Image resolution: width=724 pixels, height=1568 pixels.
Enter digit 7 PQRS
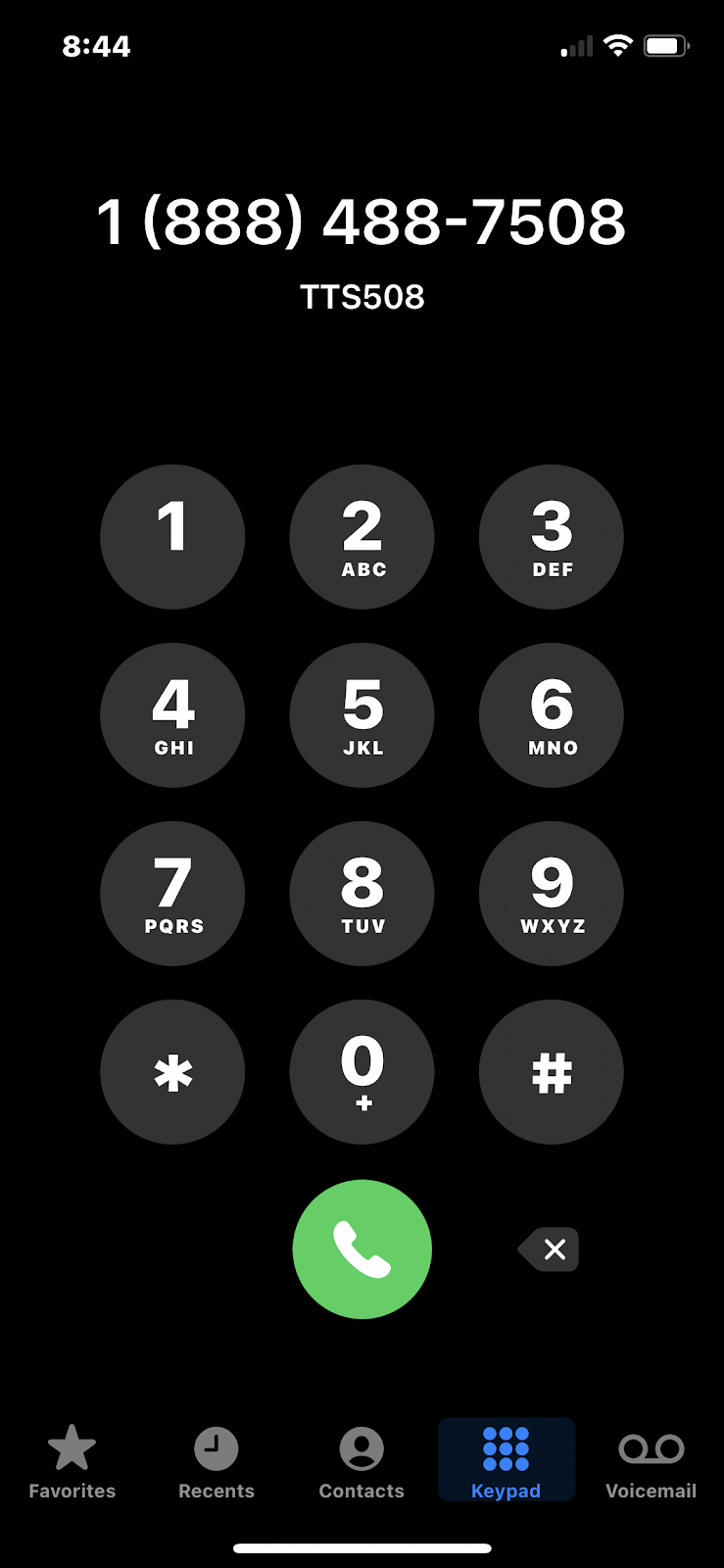point(172,894)
